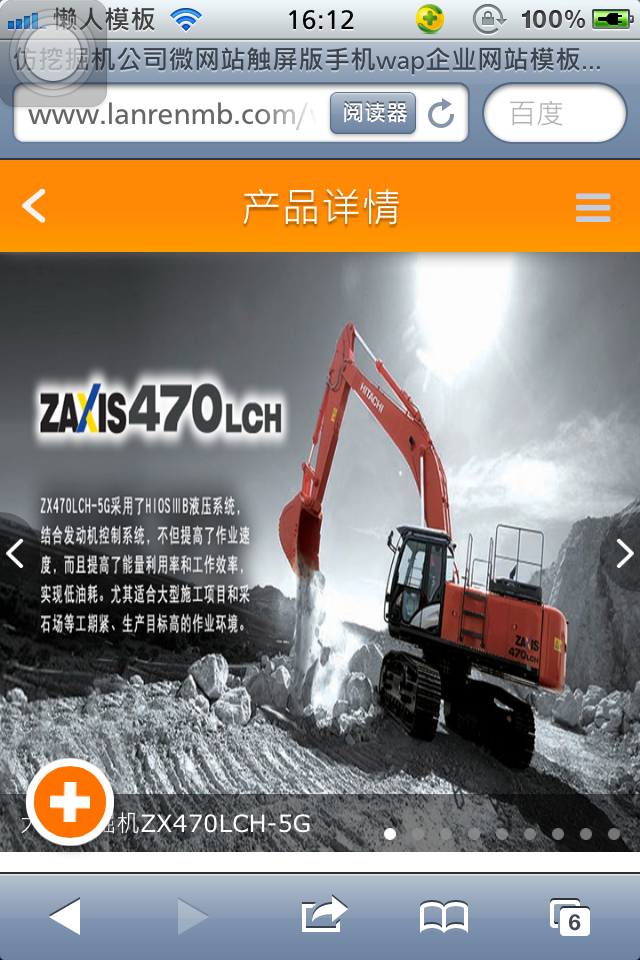This screenshot has height=960, width=640.
Task: Open browser bookmarks
Action: pyautogui.click(x=444, y=916)
